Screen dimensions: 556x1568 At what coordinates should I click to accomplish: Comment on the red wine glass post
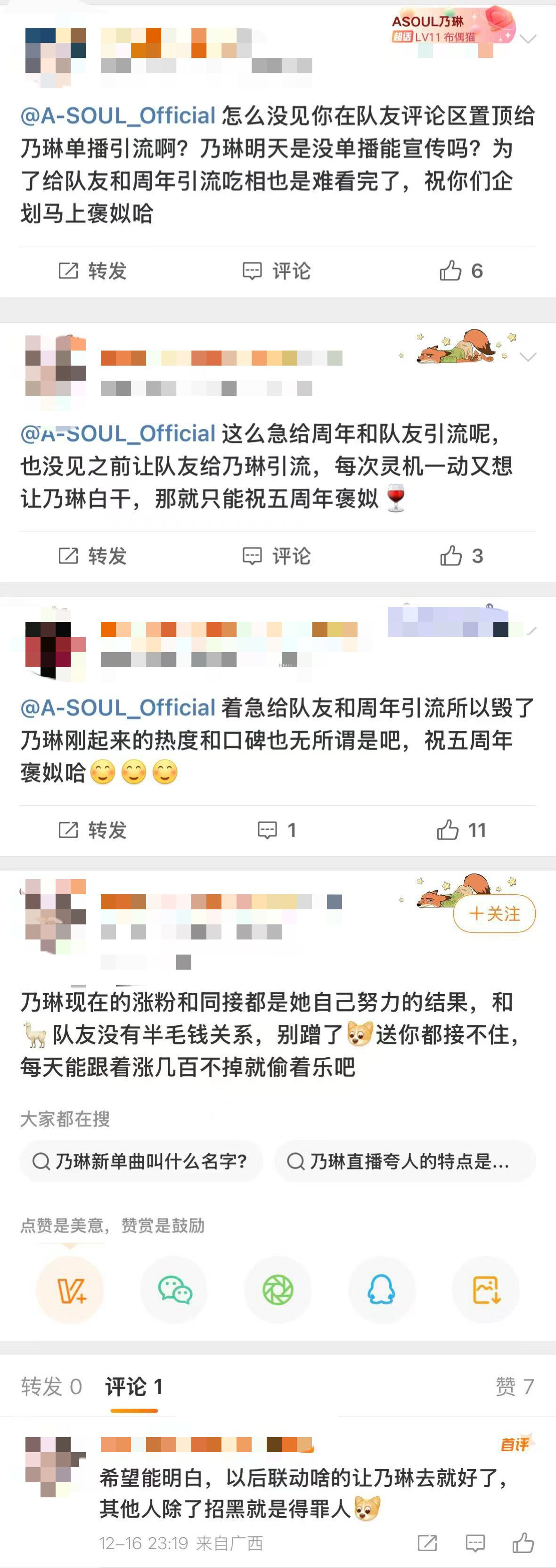click(x=277, y=556)
